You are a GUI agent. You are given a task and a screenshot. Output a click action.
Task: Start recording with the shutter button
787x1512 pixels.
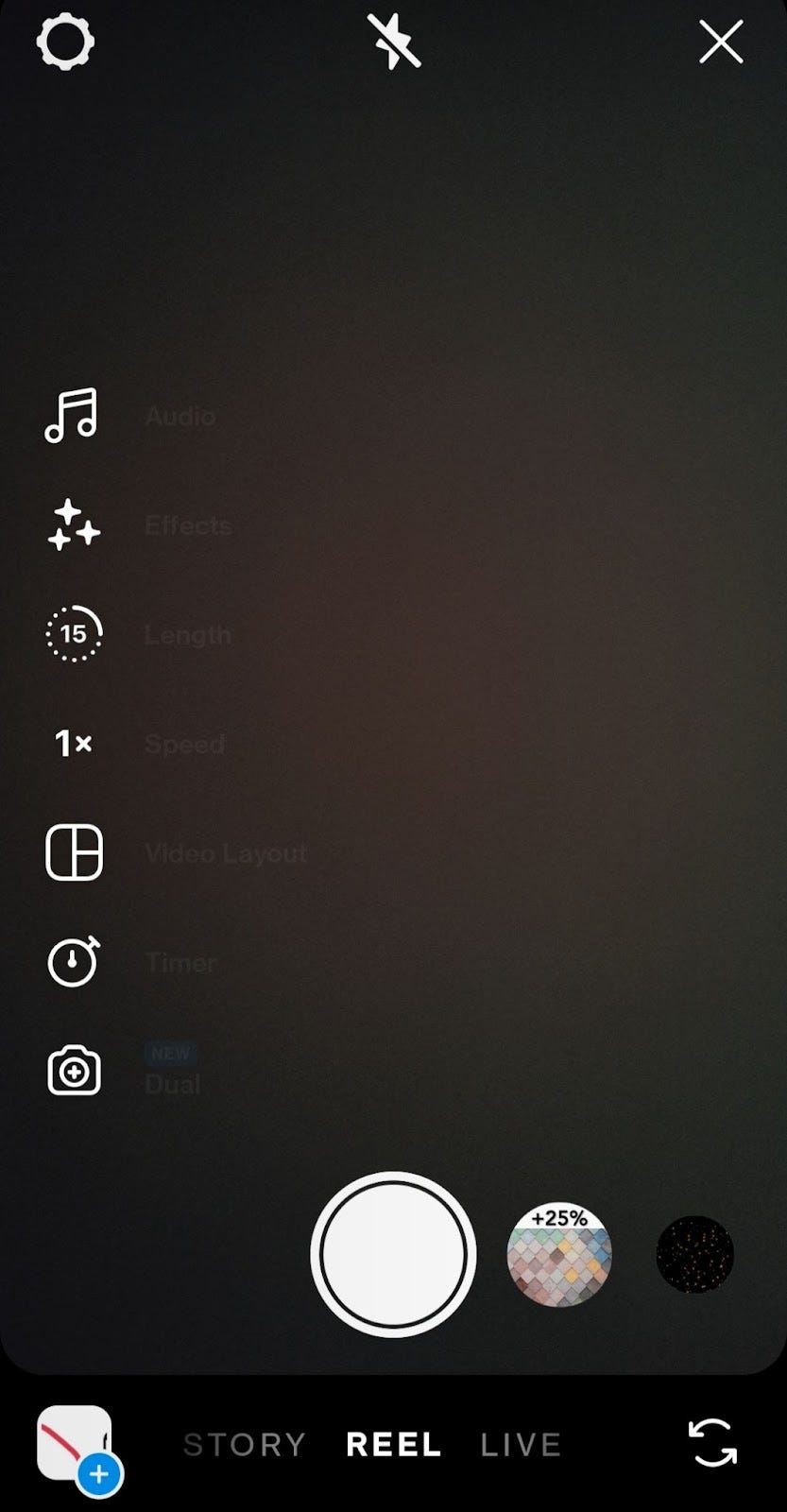[393, 1254]
